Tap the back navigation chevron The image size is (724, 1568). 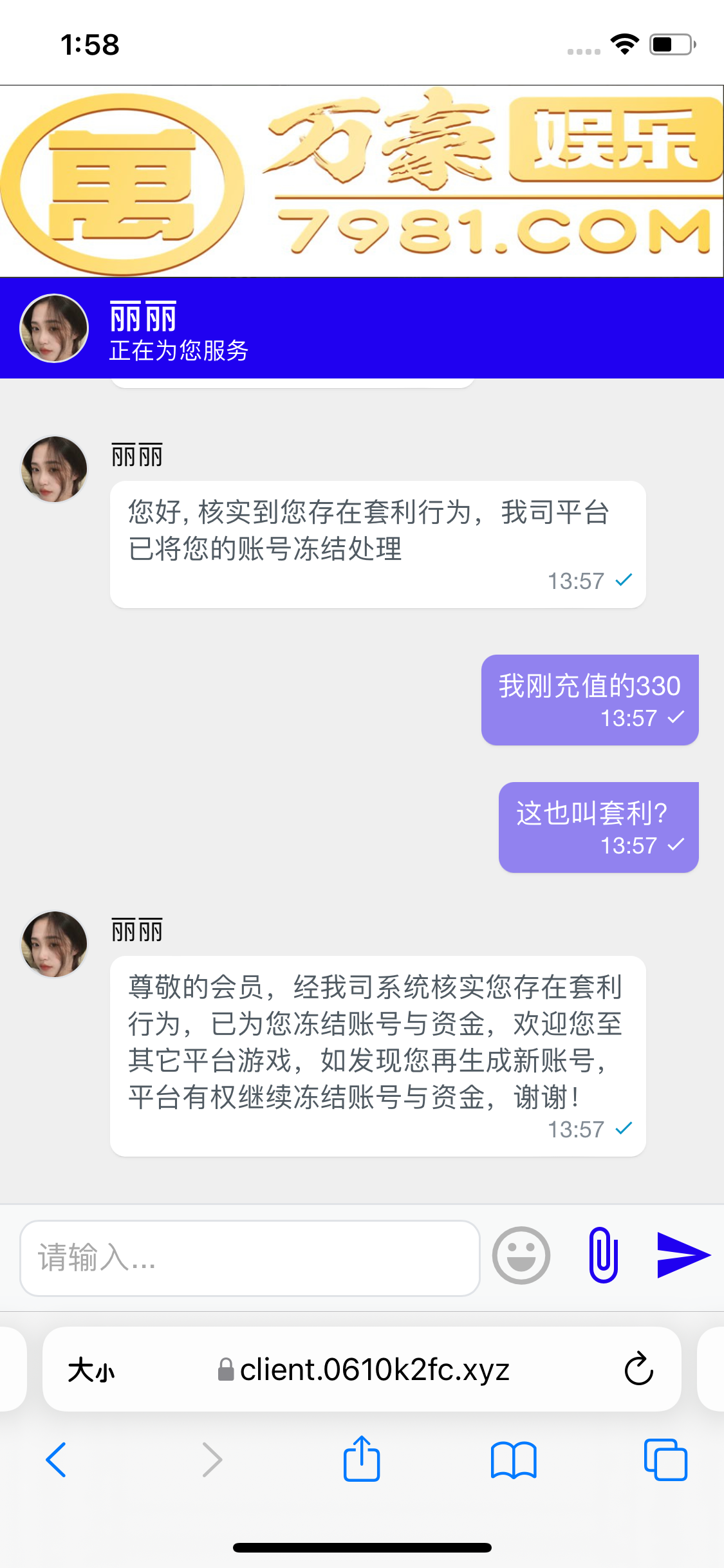click(56, 1461)
